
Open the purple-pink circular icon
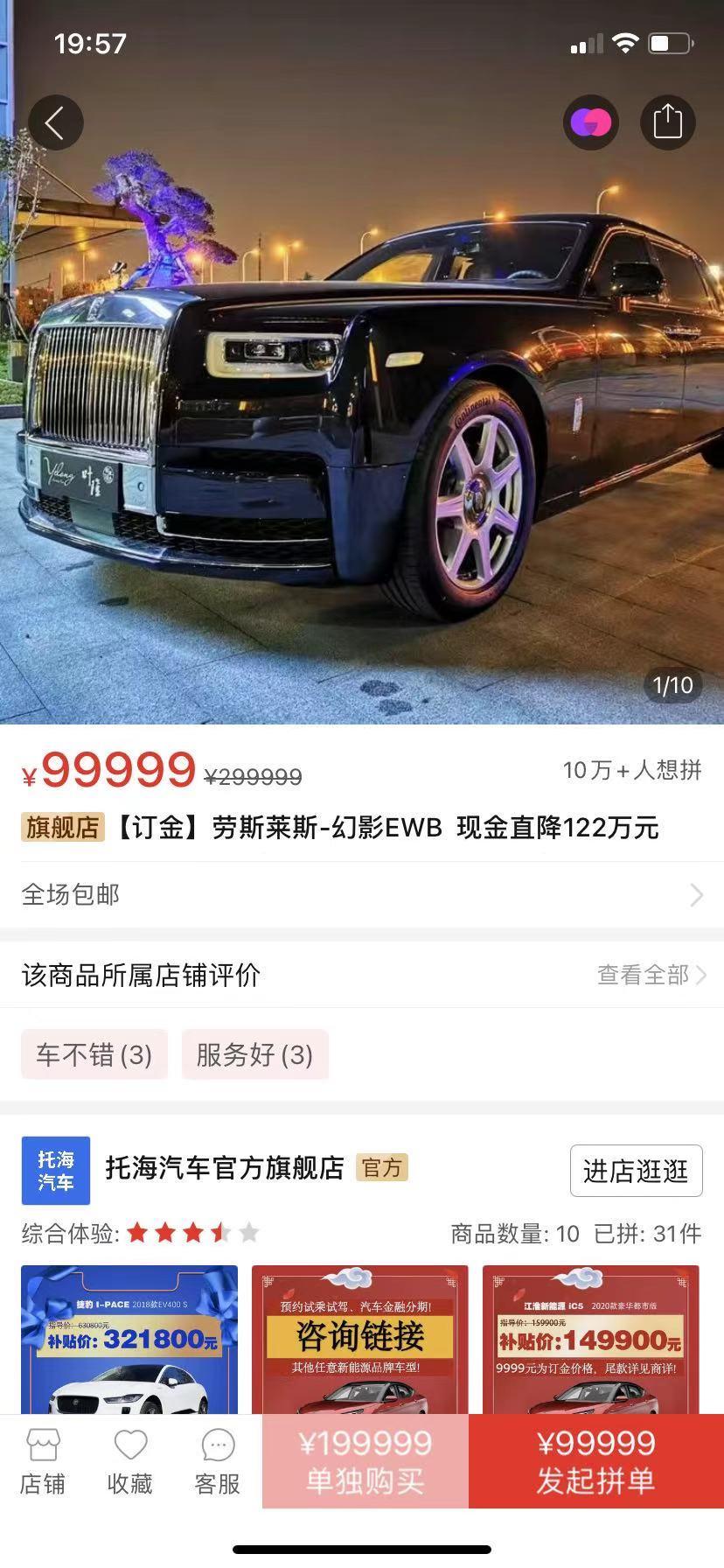pyautogui.click(x=590, y=122)
